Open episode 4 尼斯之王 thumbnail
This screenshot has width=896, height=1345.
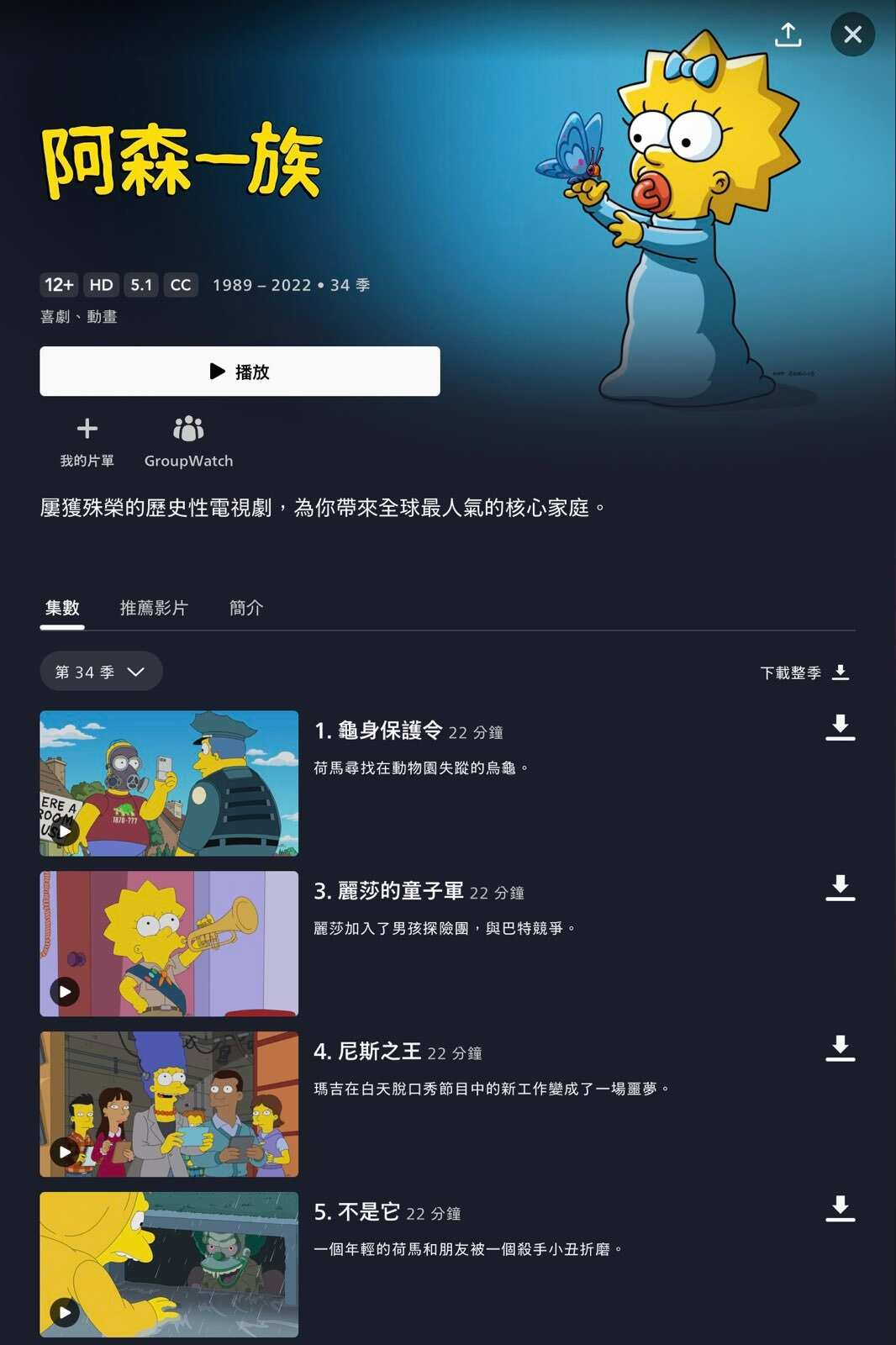[168, 1102]
